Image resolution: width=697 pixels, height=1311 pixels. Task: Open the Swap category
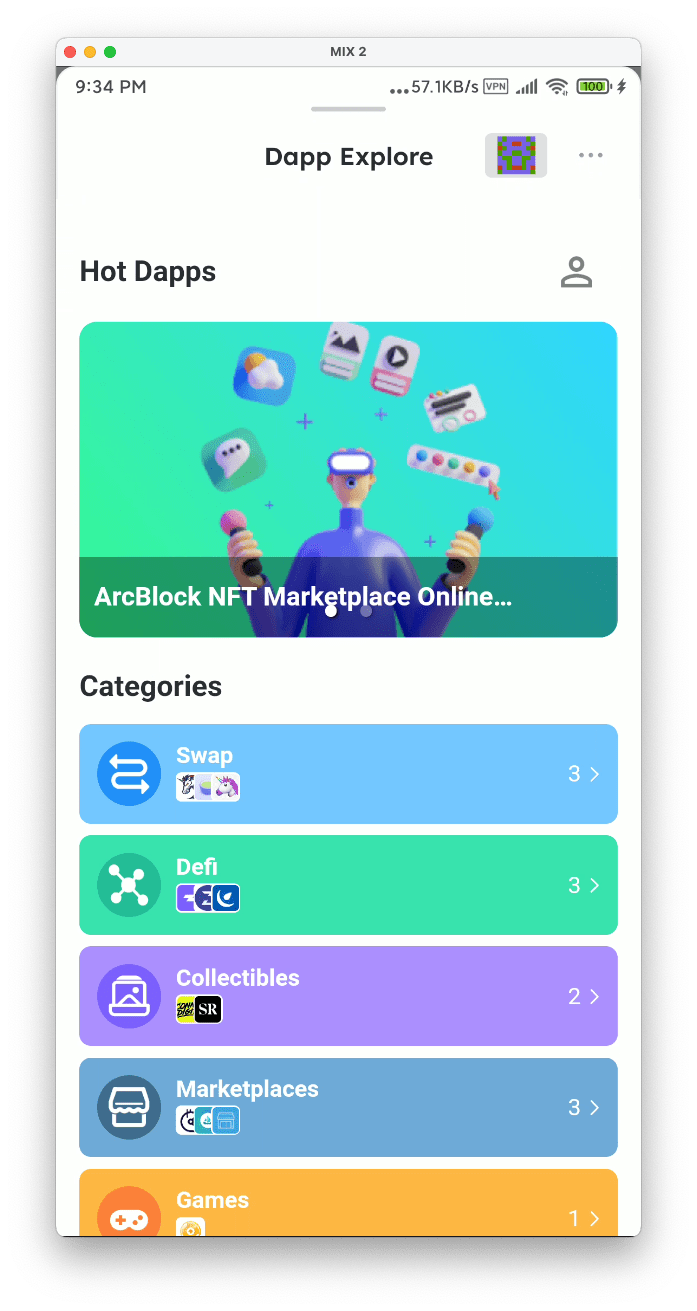tap(348, 774)
